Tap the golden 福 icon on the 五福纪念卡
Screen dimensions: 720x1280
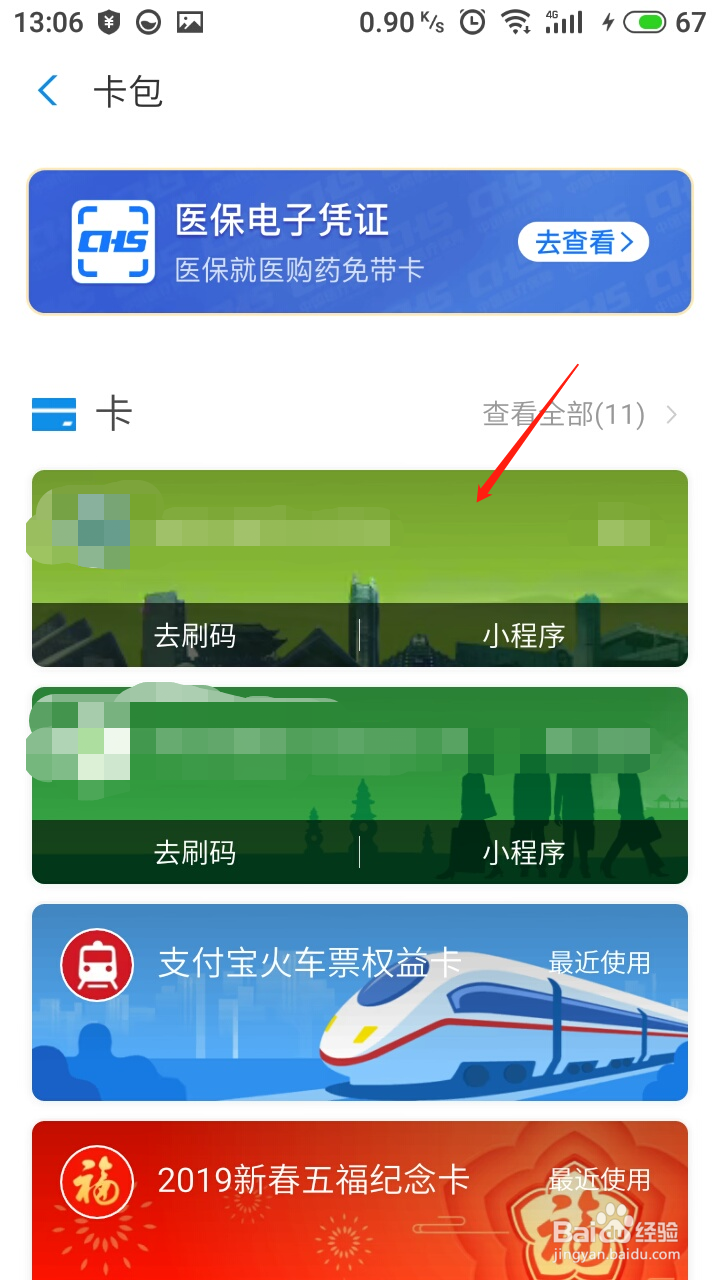tap(95, 1181)
